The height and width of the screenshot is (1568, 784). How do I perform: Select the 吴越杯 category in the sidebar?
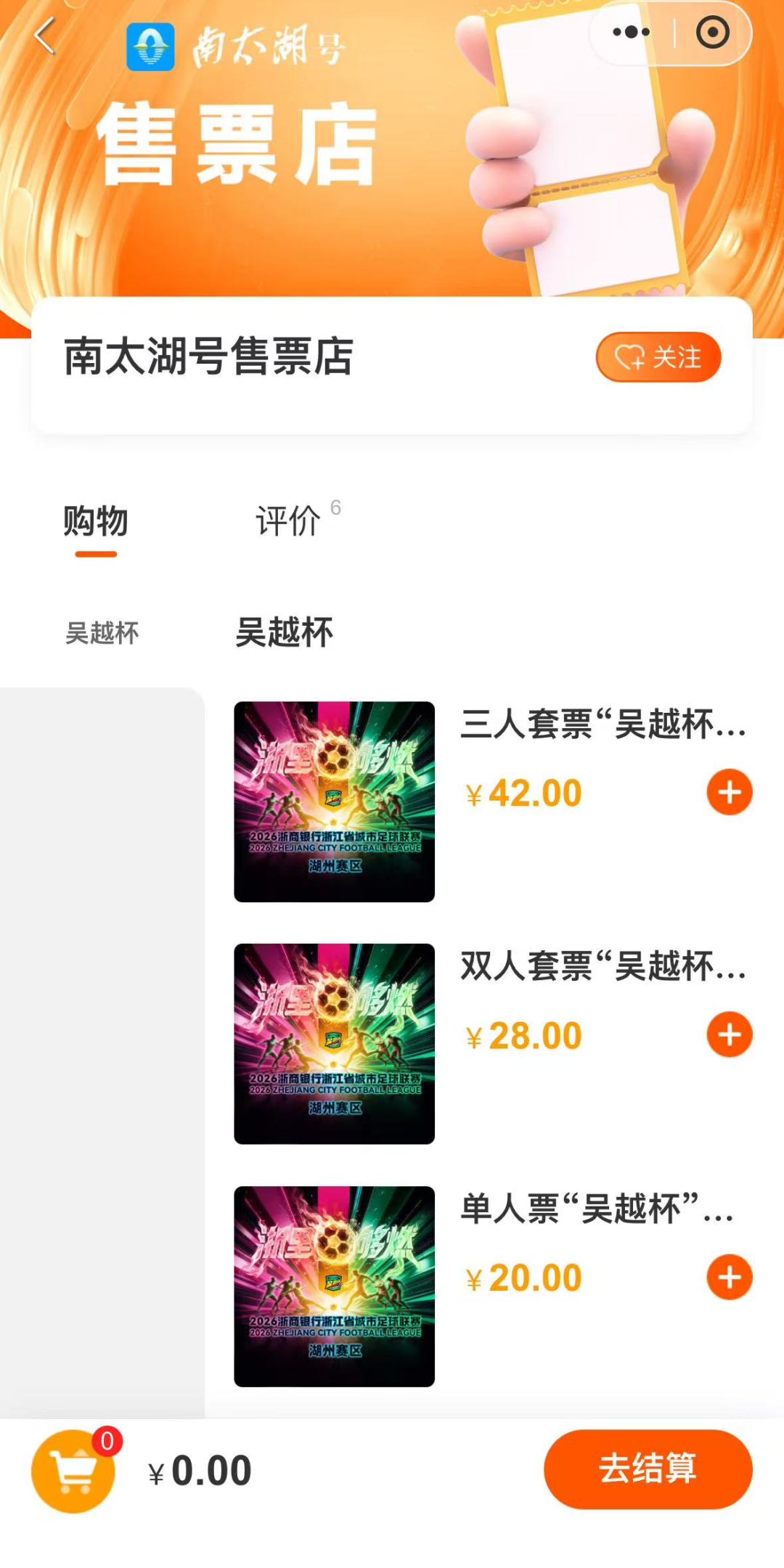(x=102, y=633)
